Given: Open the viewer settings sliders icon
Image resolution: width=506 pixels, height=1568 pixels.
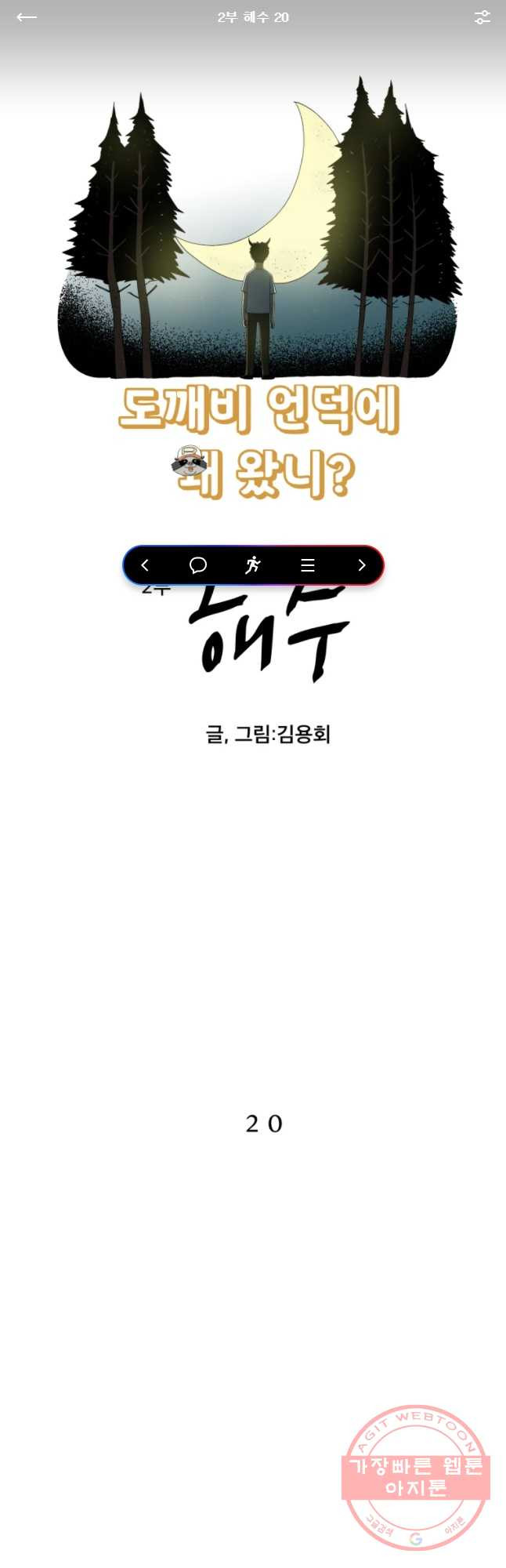Looking at the screenshot, I should coord(482,17).
